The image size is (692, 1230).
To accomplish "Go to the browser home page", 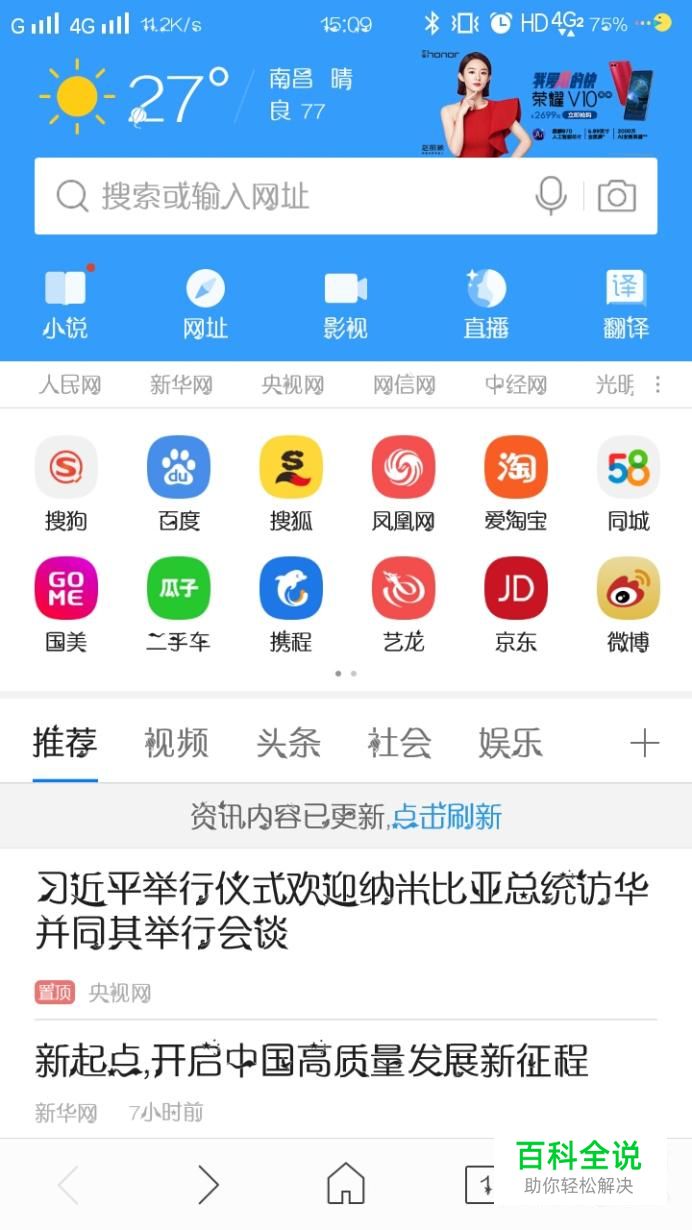I will coord(346,1184).
